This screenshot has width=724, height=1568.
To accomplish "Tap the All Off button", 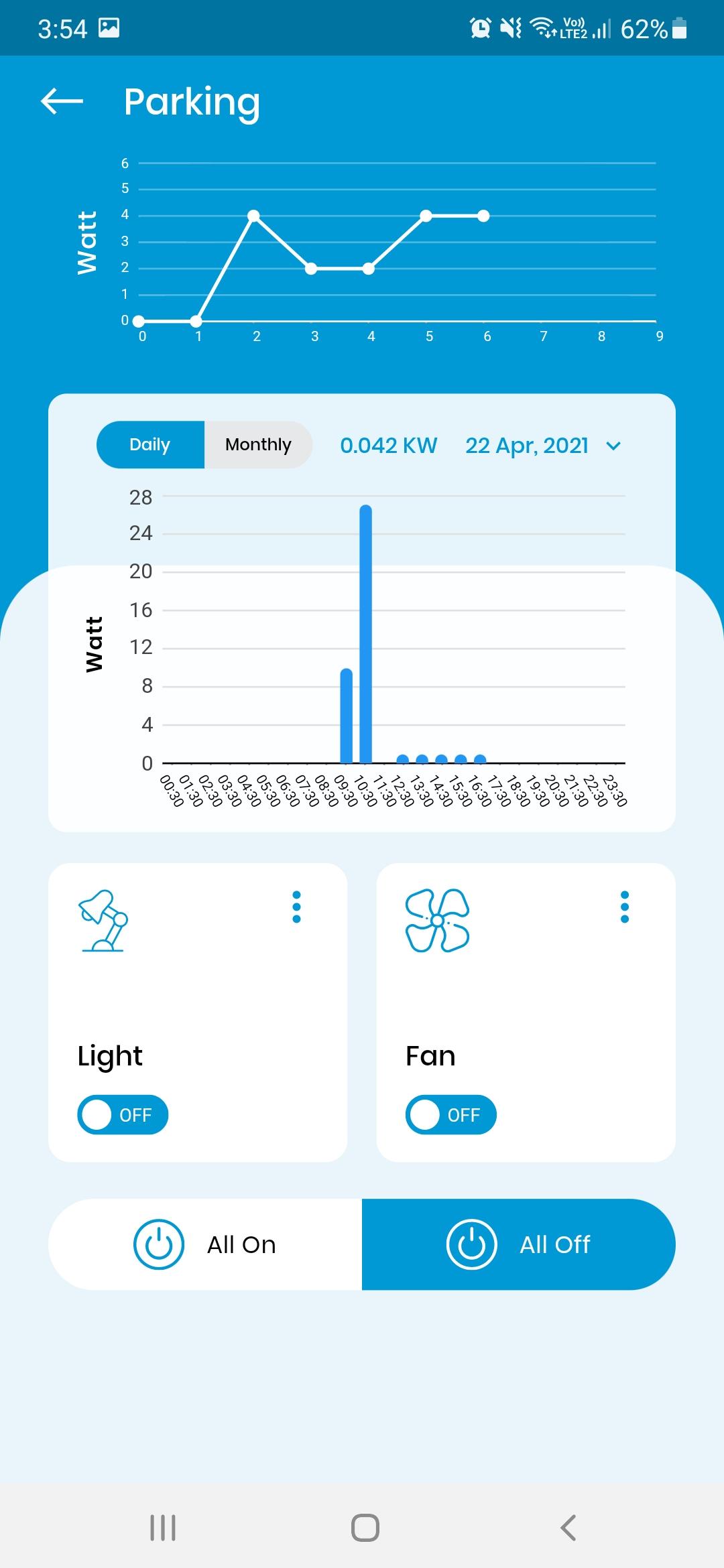I will click(519, 1244).
